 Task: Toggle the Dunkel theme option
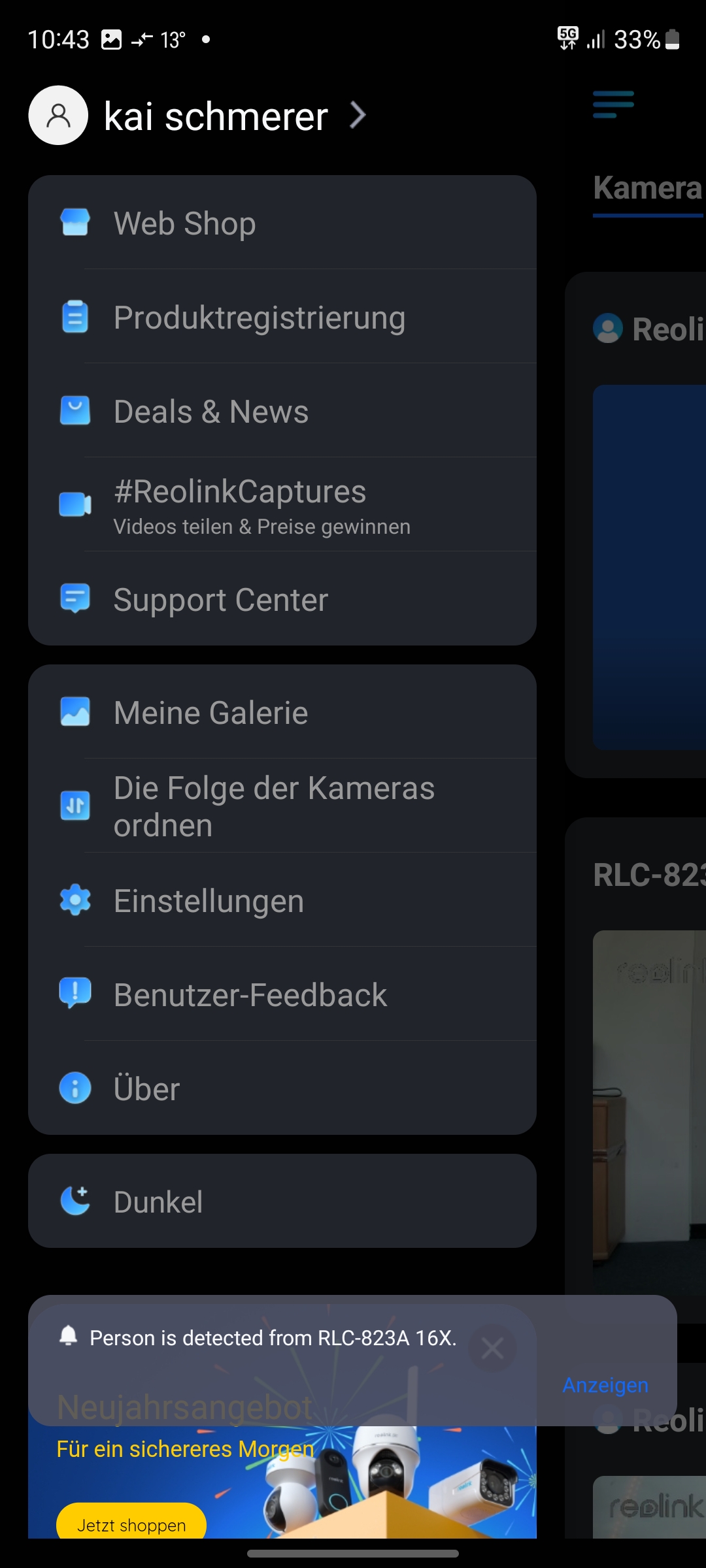click(x=282, y=1201)
